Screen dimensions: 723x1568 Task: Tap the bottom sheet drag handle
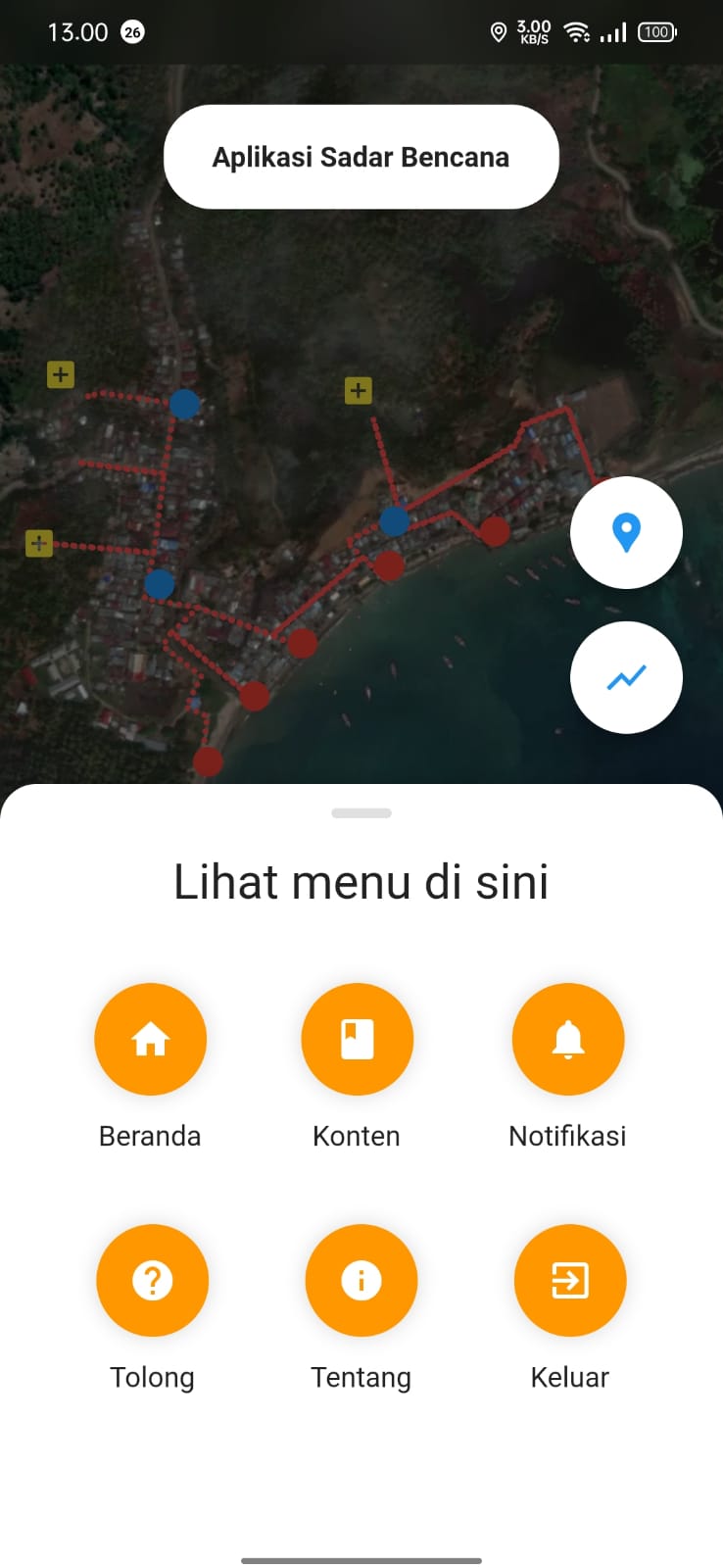pyautogui.click(x=361, y=813)
